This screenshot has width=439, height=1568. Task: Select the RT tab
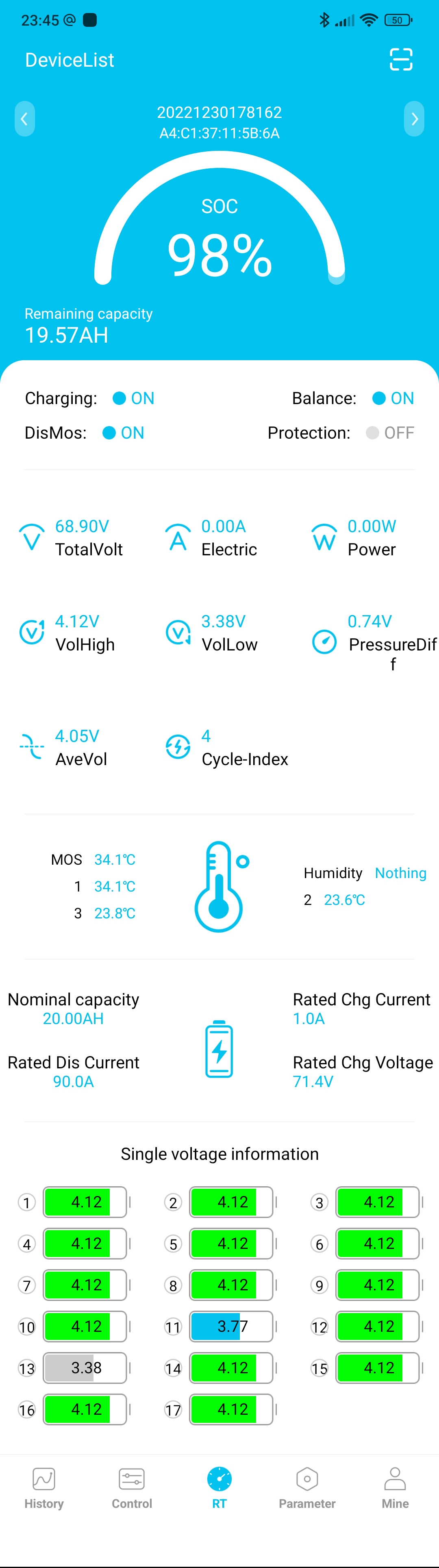click(219, 1487)
